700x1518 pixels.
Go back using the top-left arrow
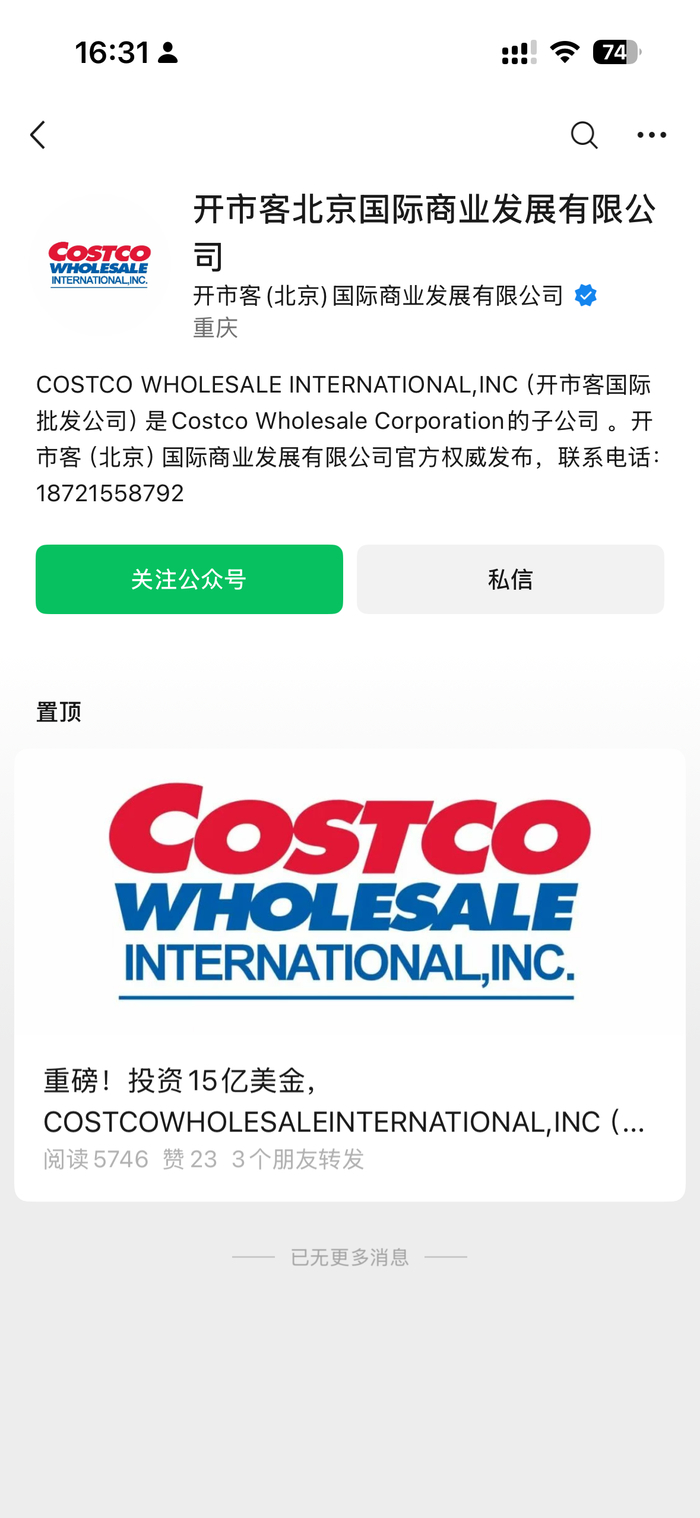38,135
